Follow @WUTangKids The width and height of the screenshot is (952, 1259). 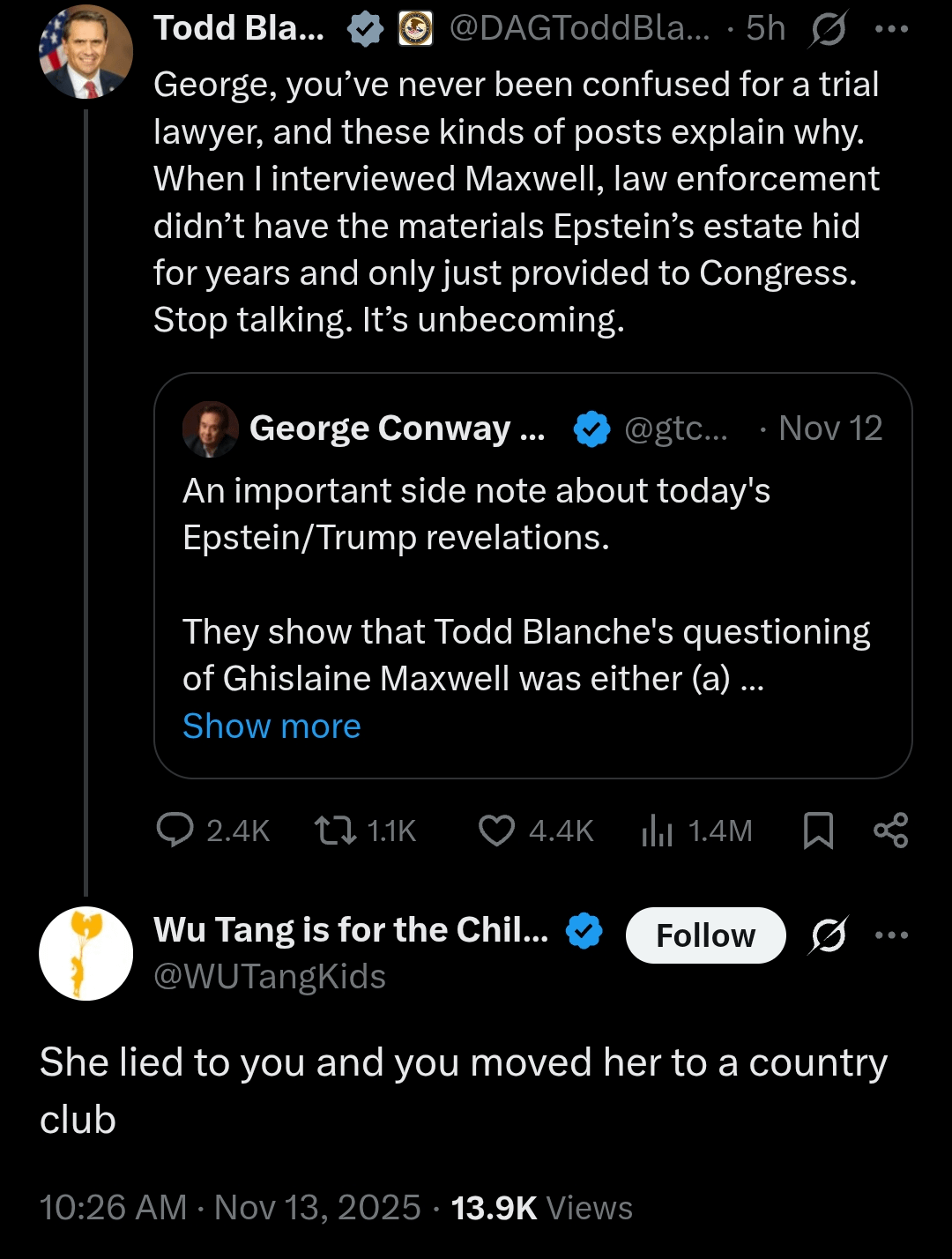click(705, 935)
